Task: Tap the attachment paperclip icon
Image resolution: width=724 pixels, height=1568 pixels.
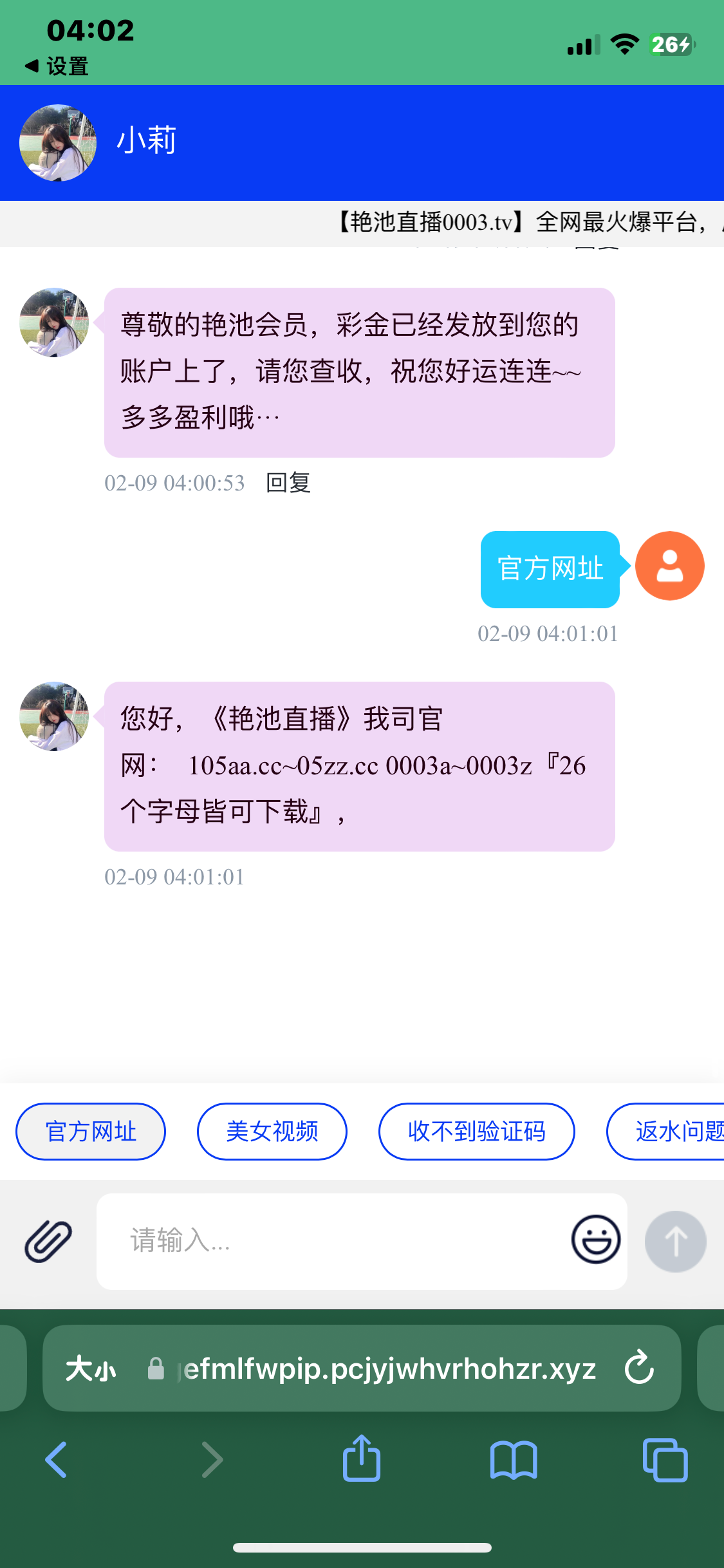Action: (48, 1240)
